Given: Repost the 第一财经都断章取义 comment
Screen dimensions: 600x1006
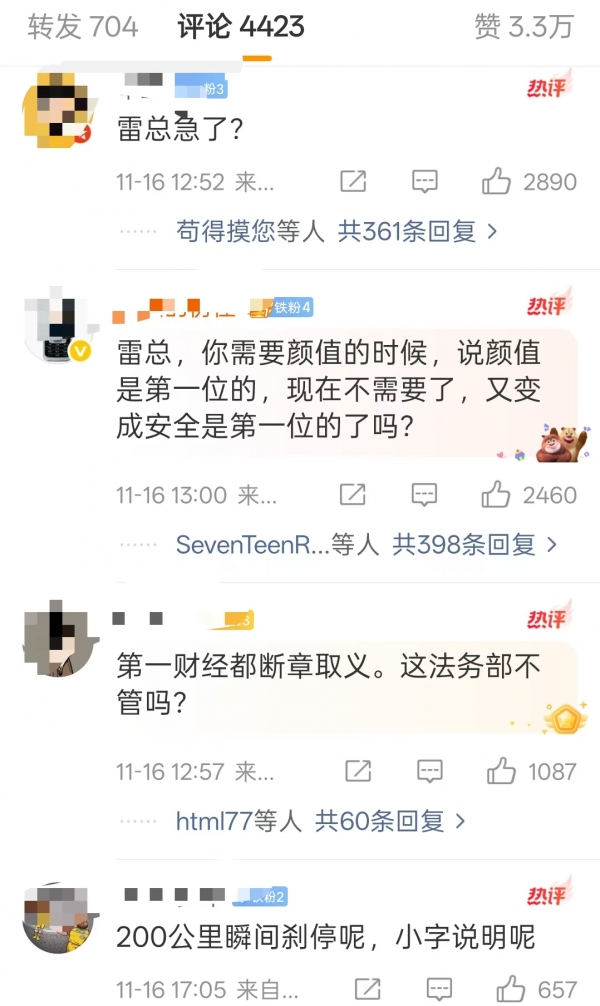Looking at the screenshot, I should click(x=357, y=771).
